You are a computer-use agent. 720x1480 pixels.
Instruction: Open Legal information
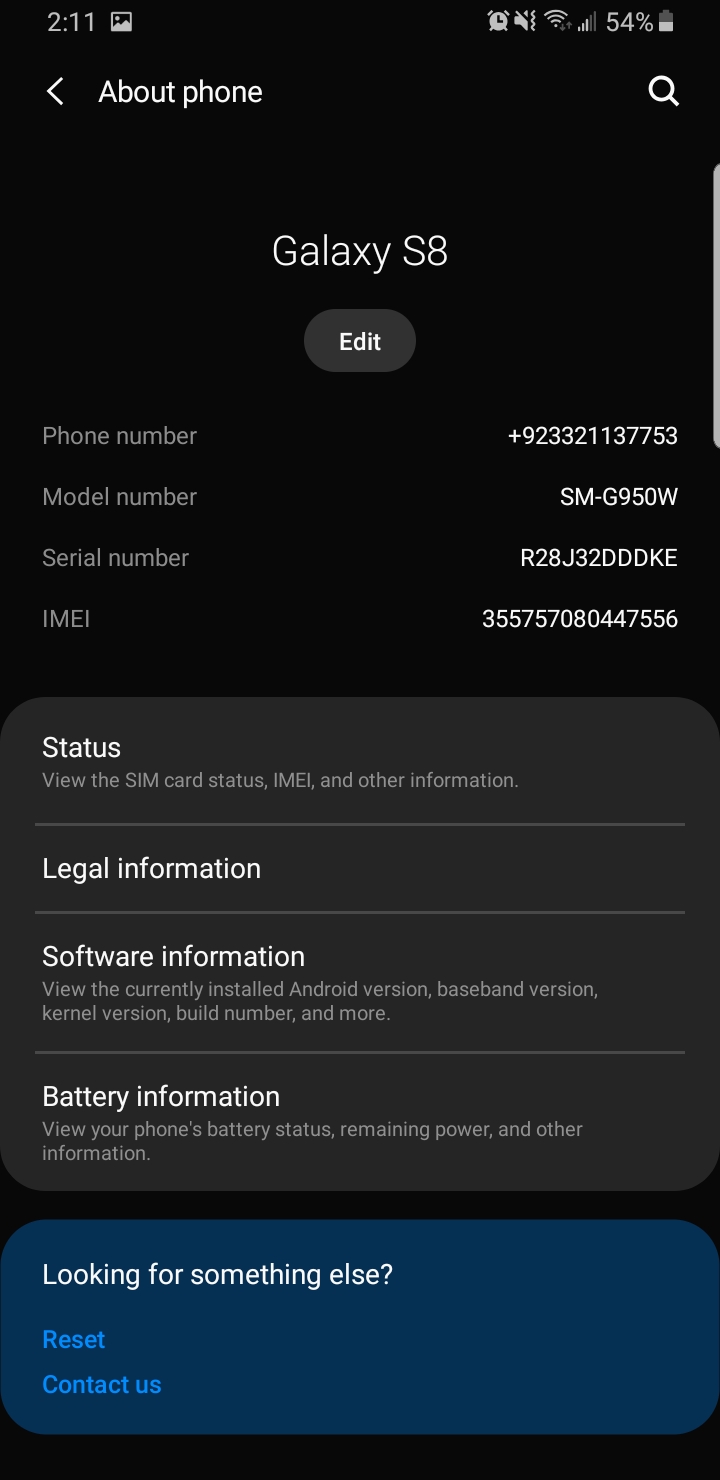[x=360, y=868]
